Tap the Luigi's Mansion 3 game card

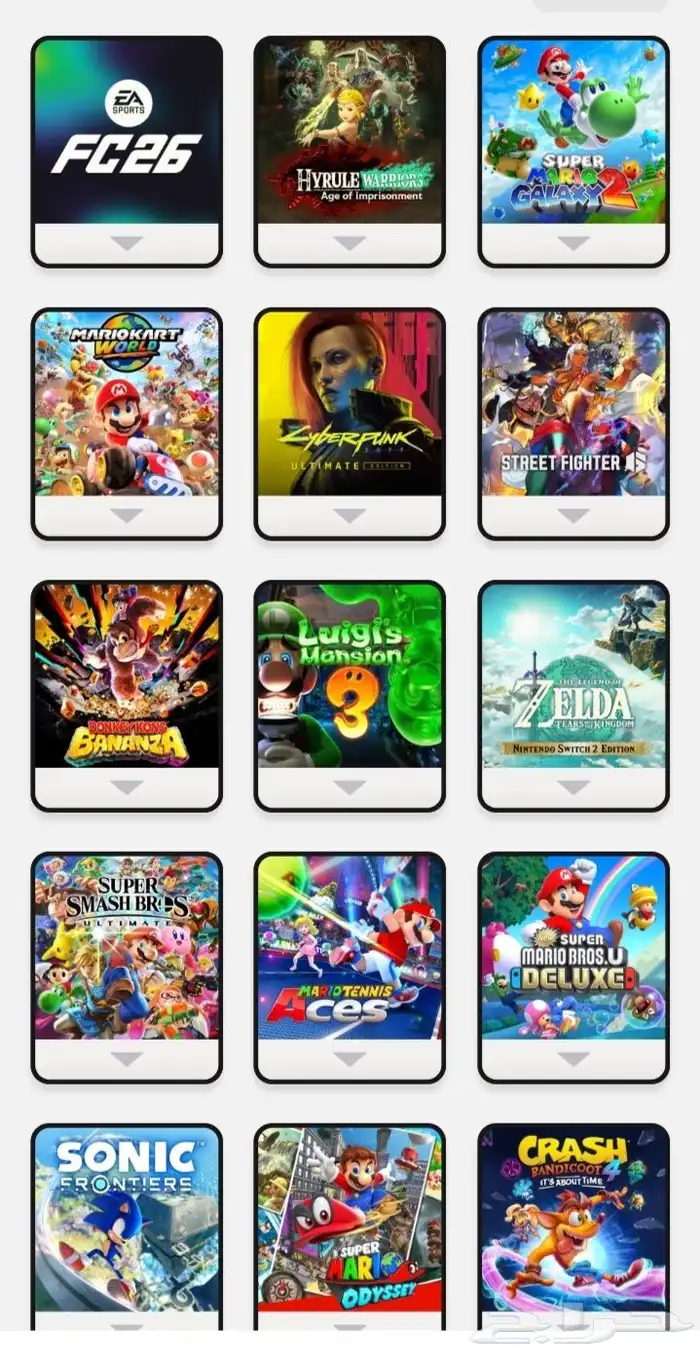350,677
